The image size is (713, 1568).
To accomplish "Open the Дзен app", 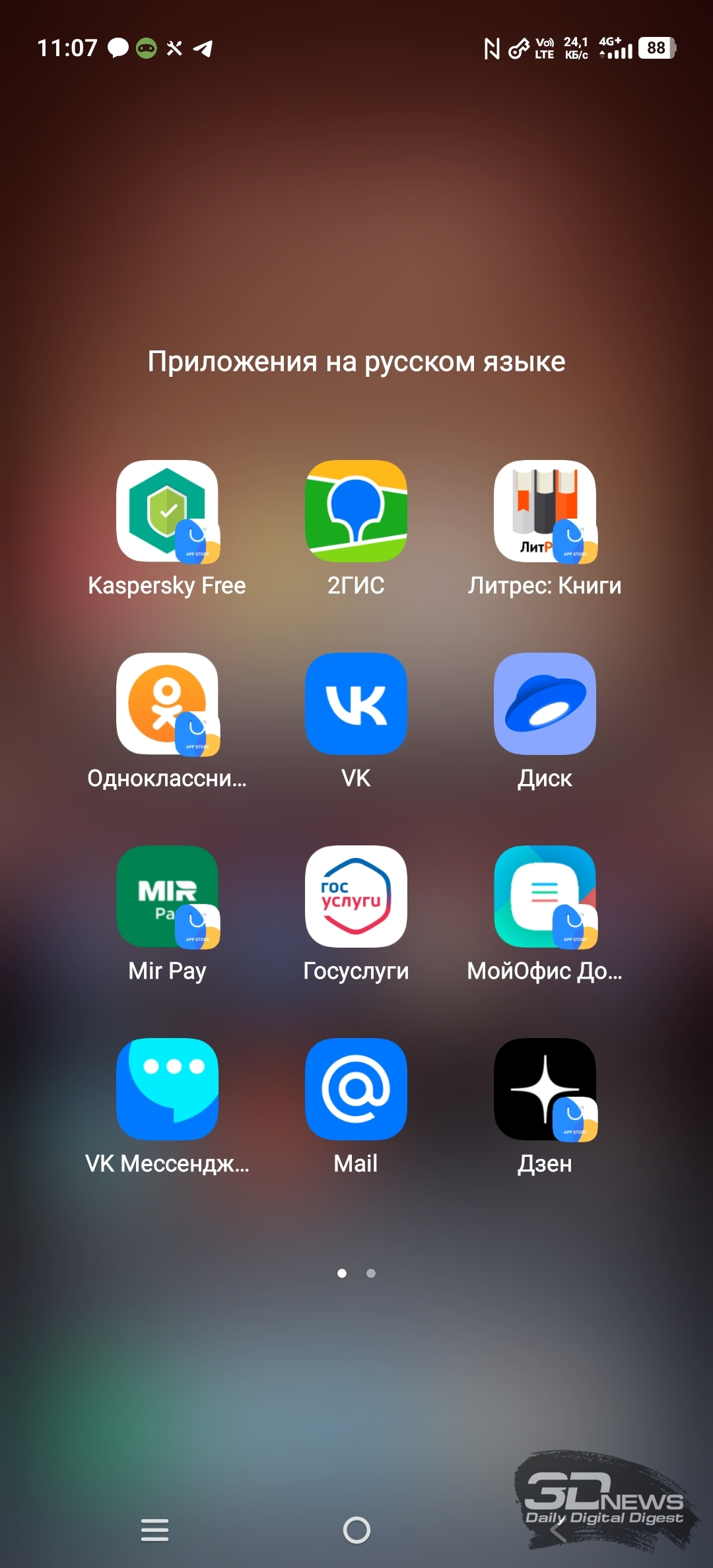I will [545, 1089].
